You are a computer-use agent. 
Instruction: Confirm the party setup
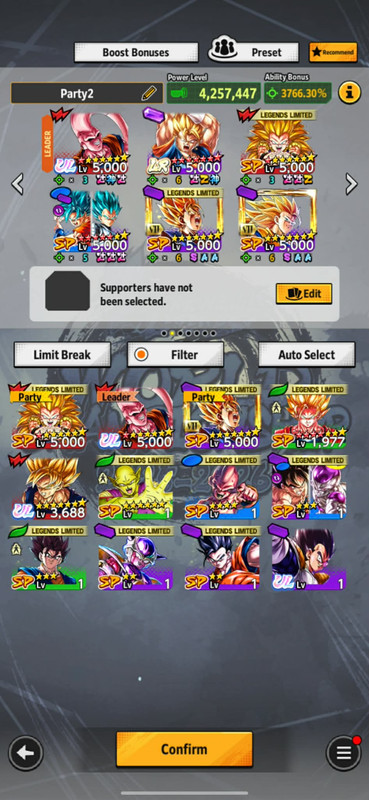pos(184,749)
